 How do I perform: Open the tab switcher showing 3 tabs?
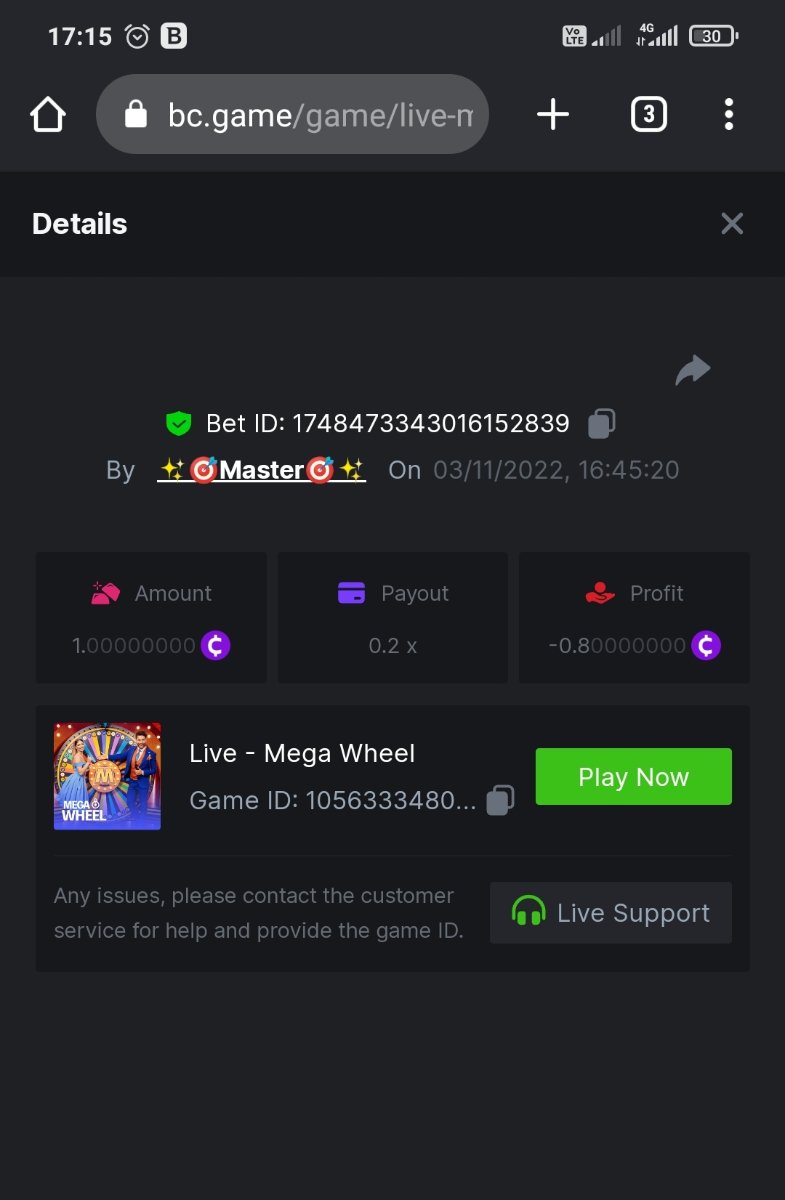[648, 115]
